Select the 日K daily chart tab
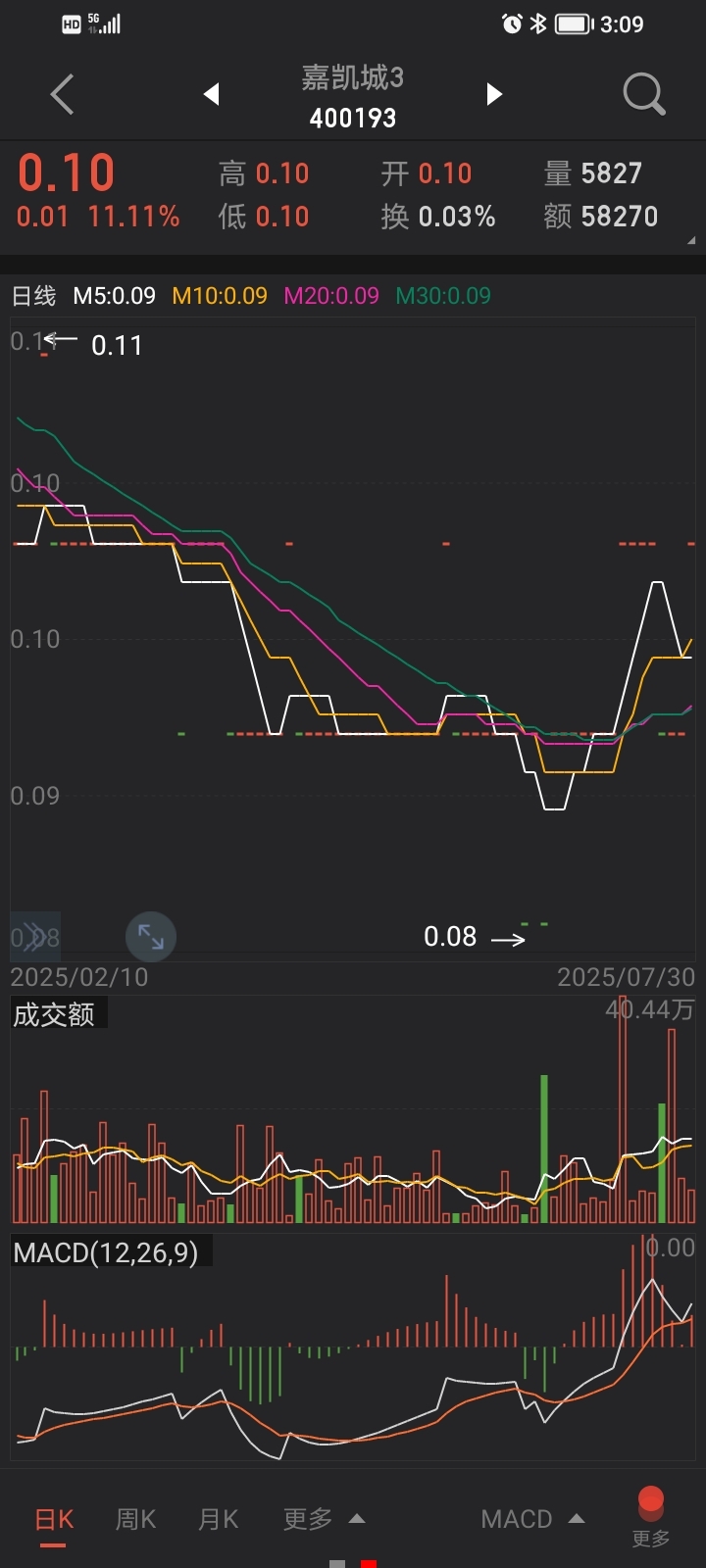 [54, 1519]
